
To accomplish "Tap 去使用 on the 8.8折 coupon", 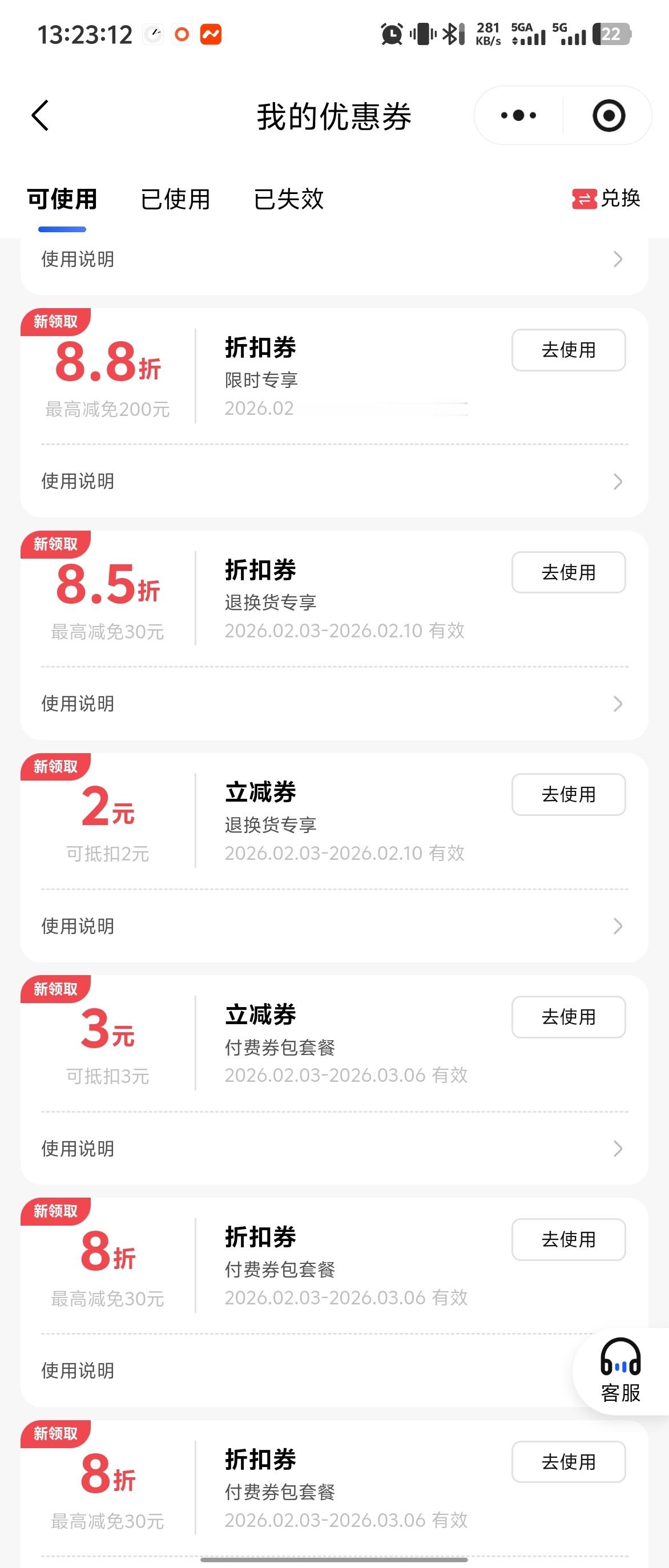I will click(x=569, y=350).
